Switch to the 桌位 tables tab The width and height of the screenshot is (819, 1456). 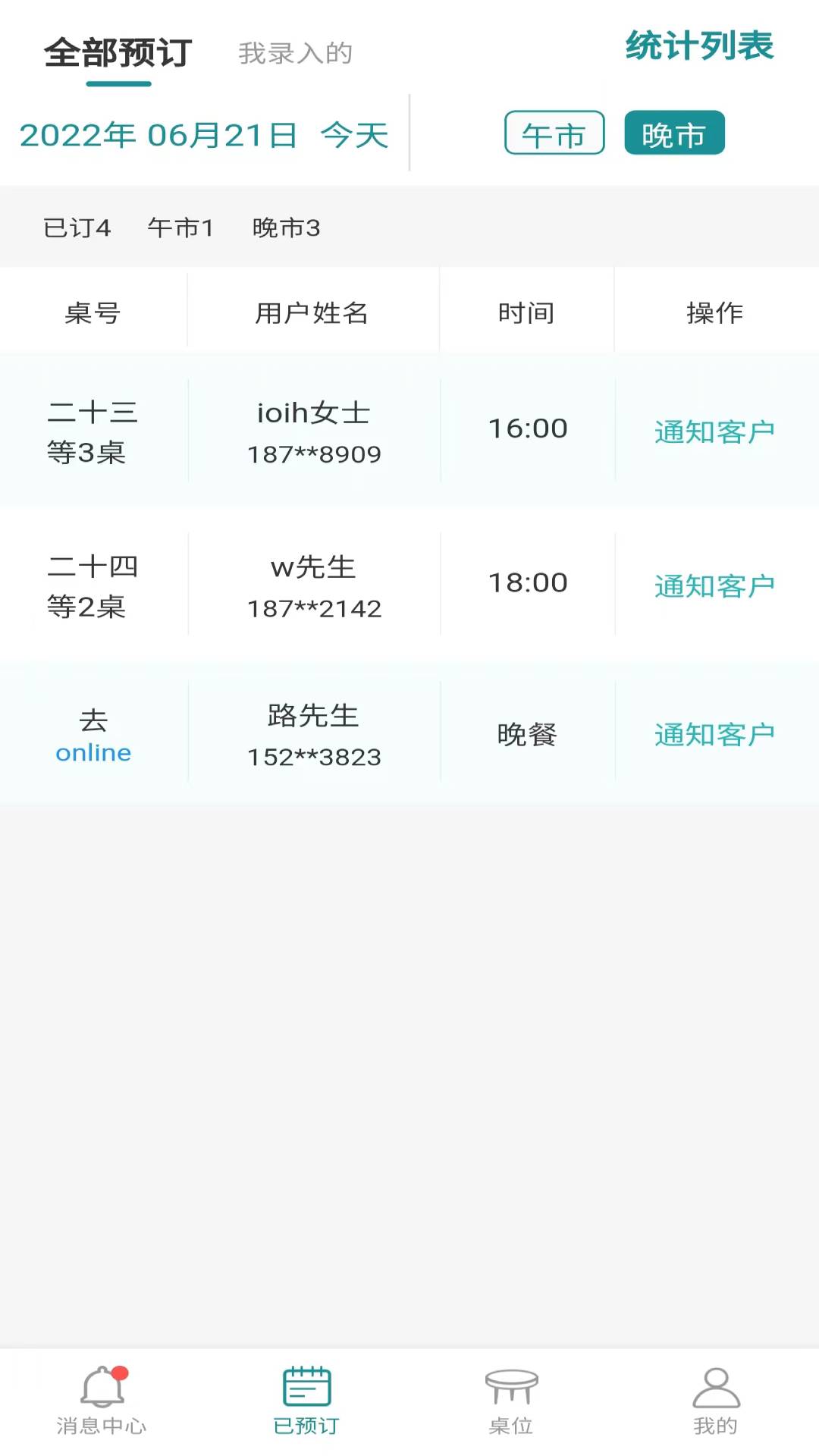(x=511, y=1401)
